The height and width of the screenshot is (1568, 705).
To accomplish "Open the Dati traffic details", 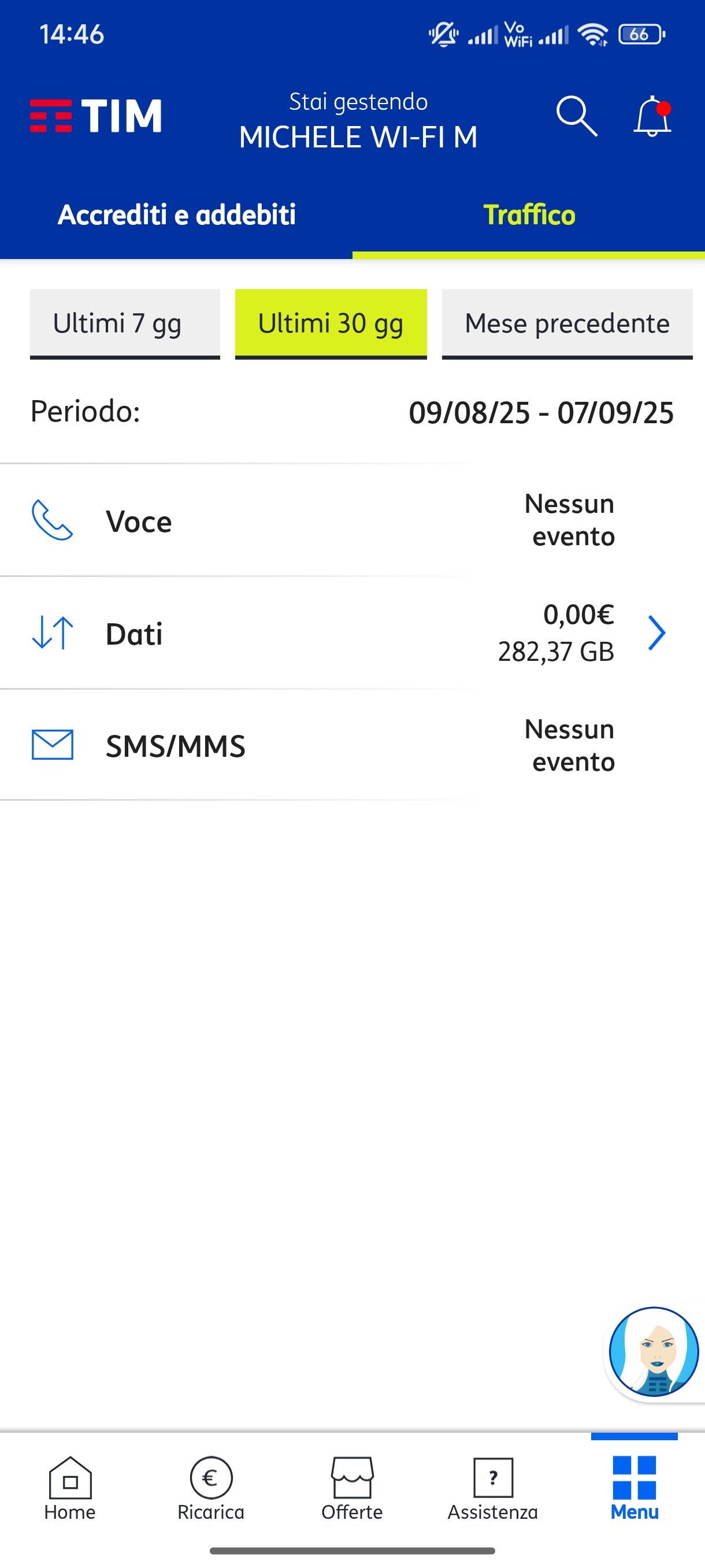I will tap(352, 633).
